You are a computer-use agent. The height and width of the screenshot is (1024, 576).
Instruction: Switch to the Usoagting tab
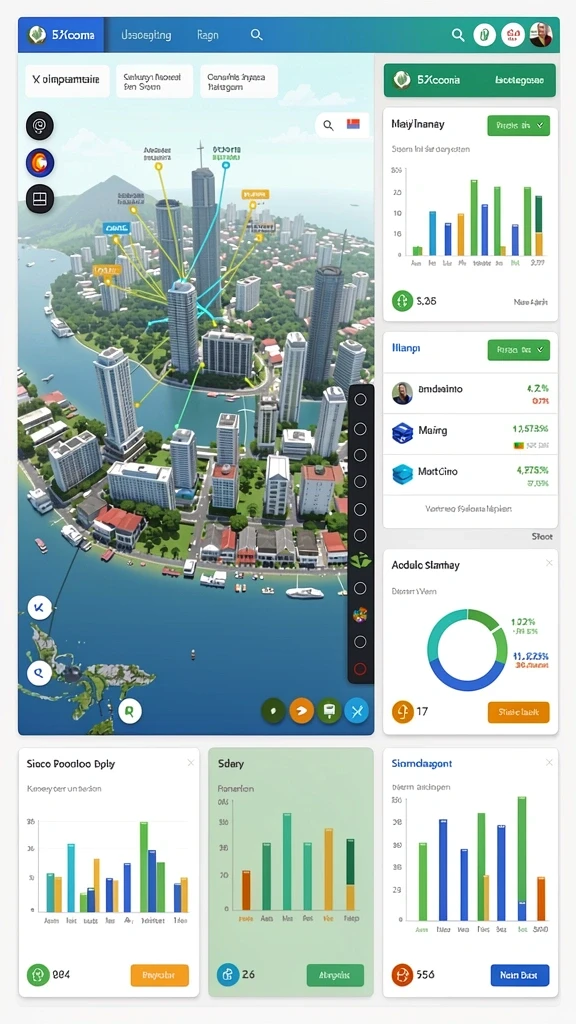[146, 35]
